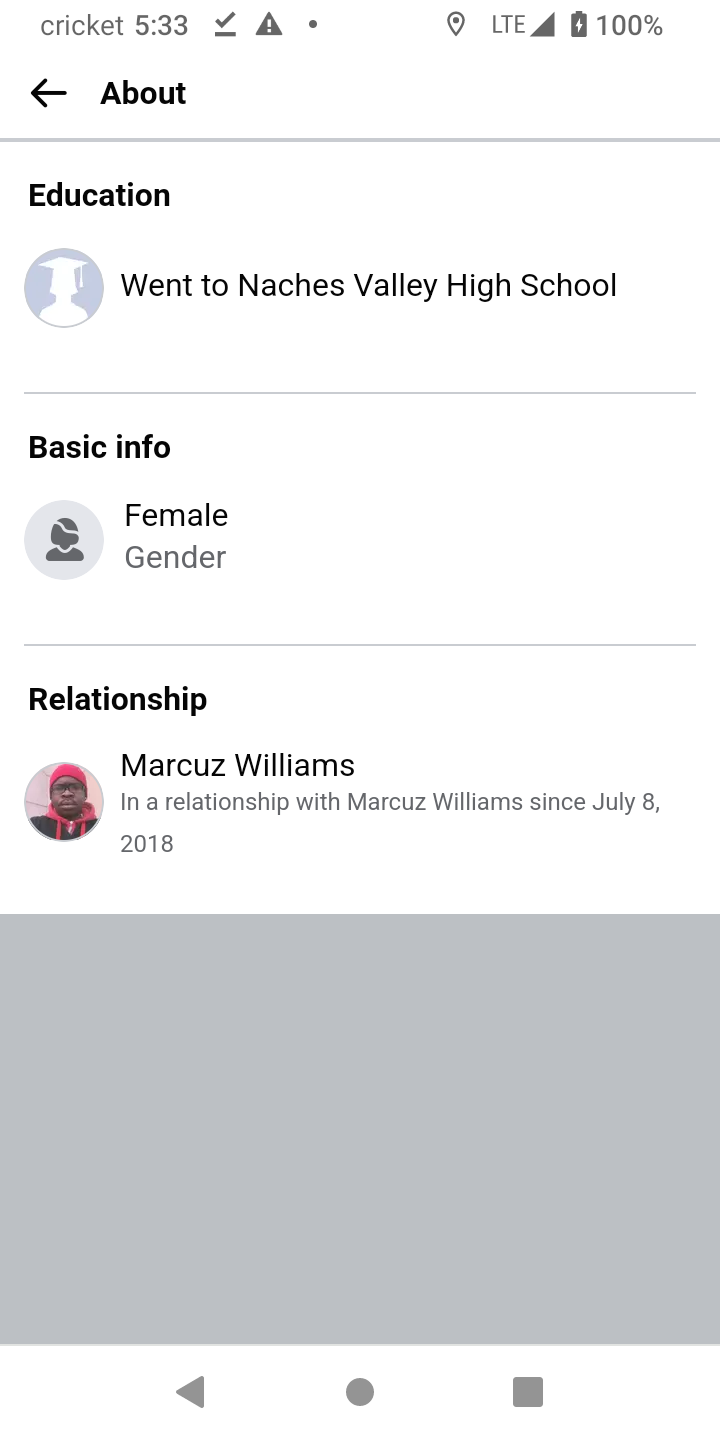Image resolution: width=720 pixels, height=1440 pixels.
Task: Tap the system back button
Action: click(x=190, y=1391)
